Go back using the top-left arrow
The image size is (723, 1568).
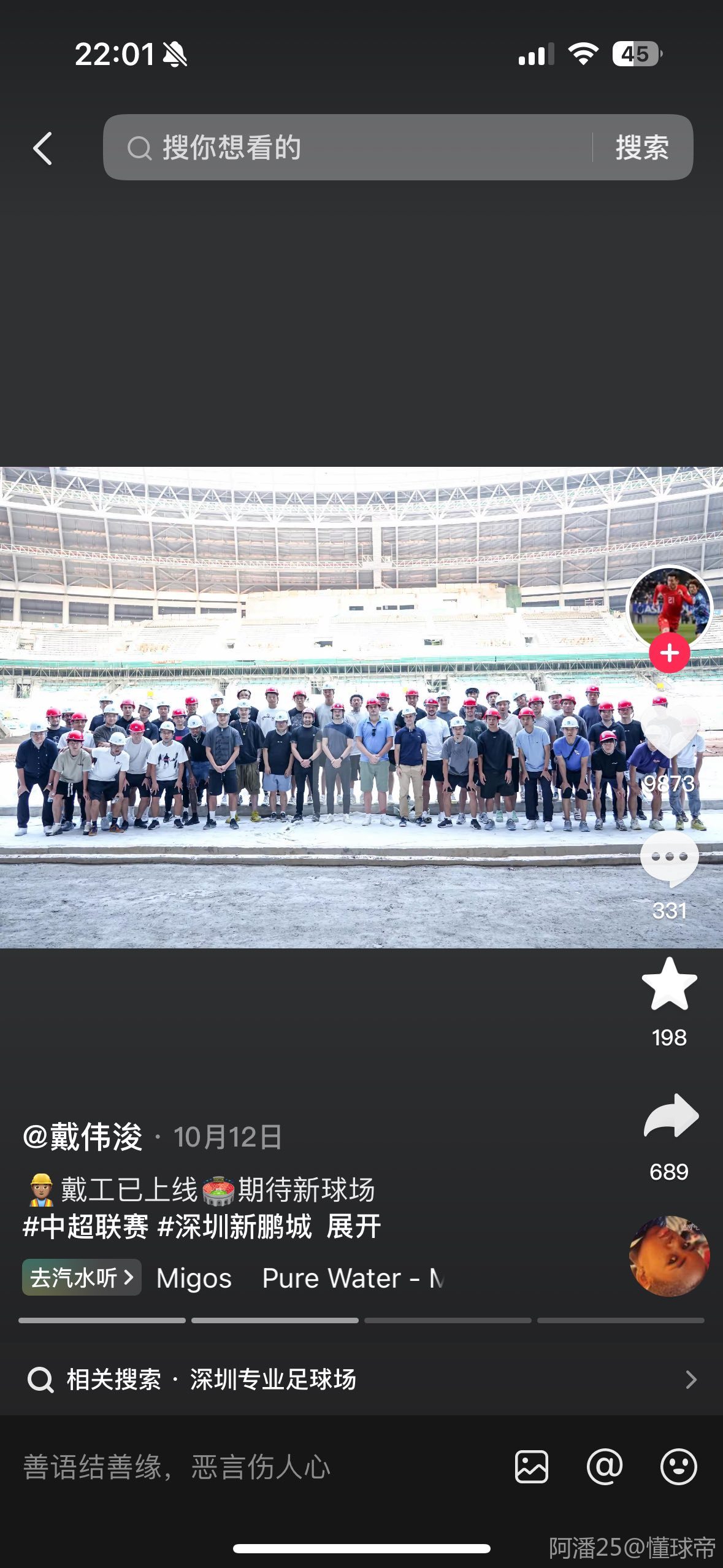point(42,148)
